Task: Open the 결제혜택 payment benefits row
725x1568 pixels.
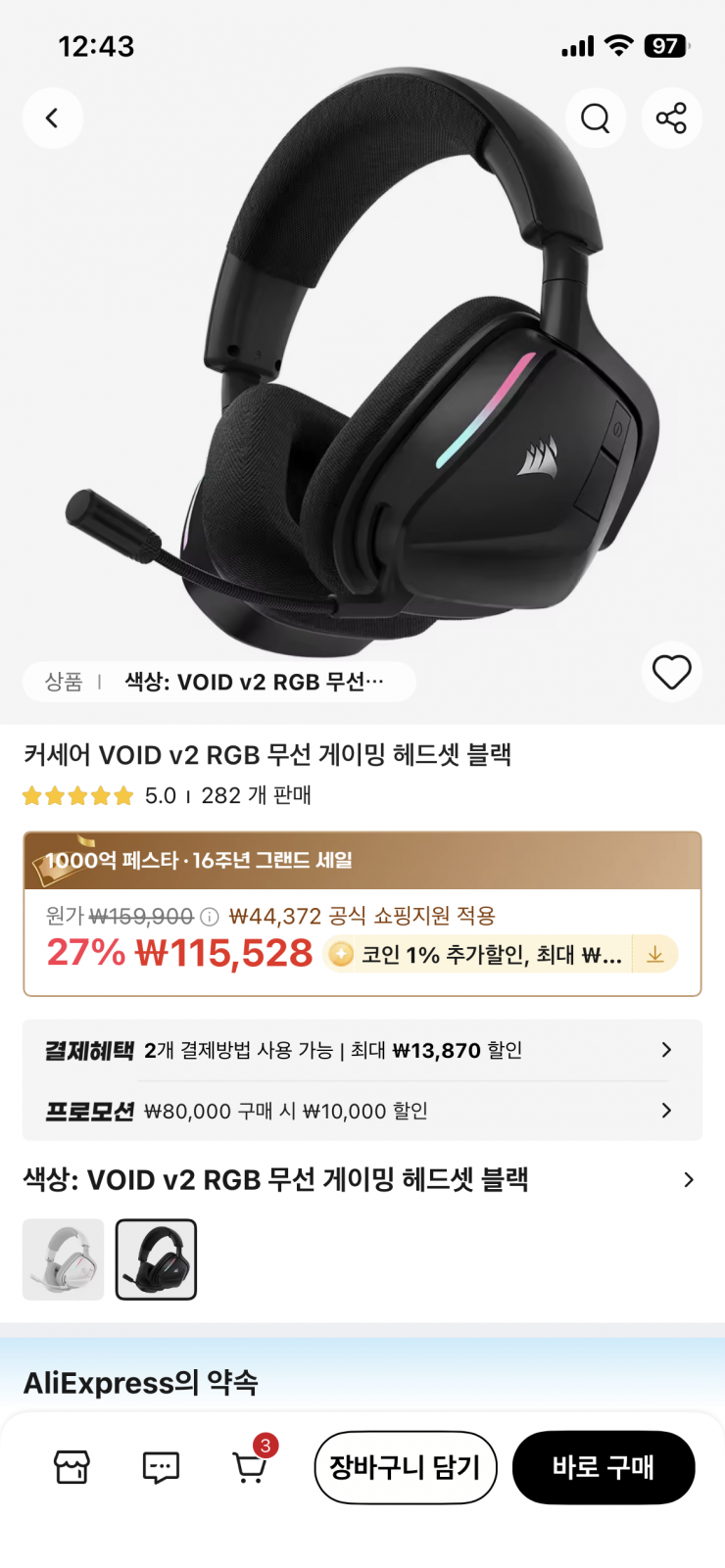Action: tap(362, 1051)
